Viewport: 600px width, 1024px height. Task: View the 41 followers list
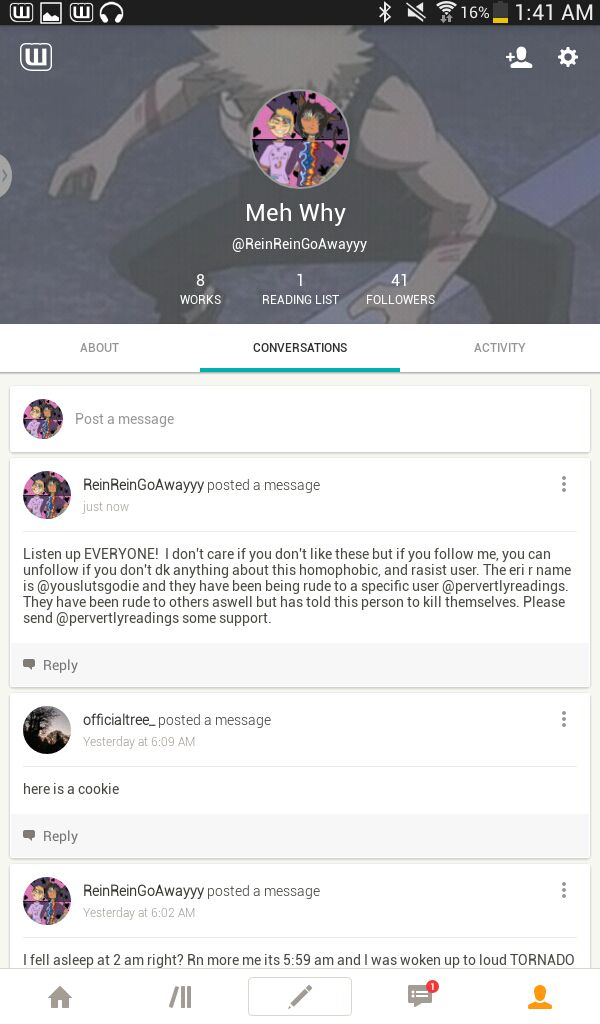click(400, 289)
